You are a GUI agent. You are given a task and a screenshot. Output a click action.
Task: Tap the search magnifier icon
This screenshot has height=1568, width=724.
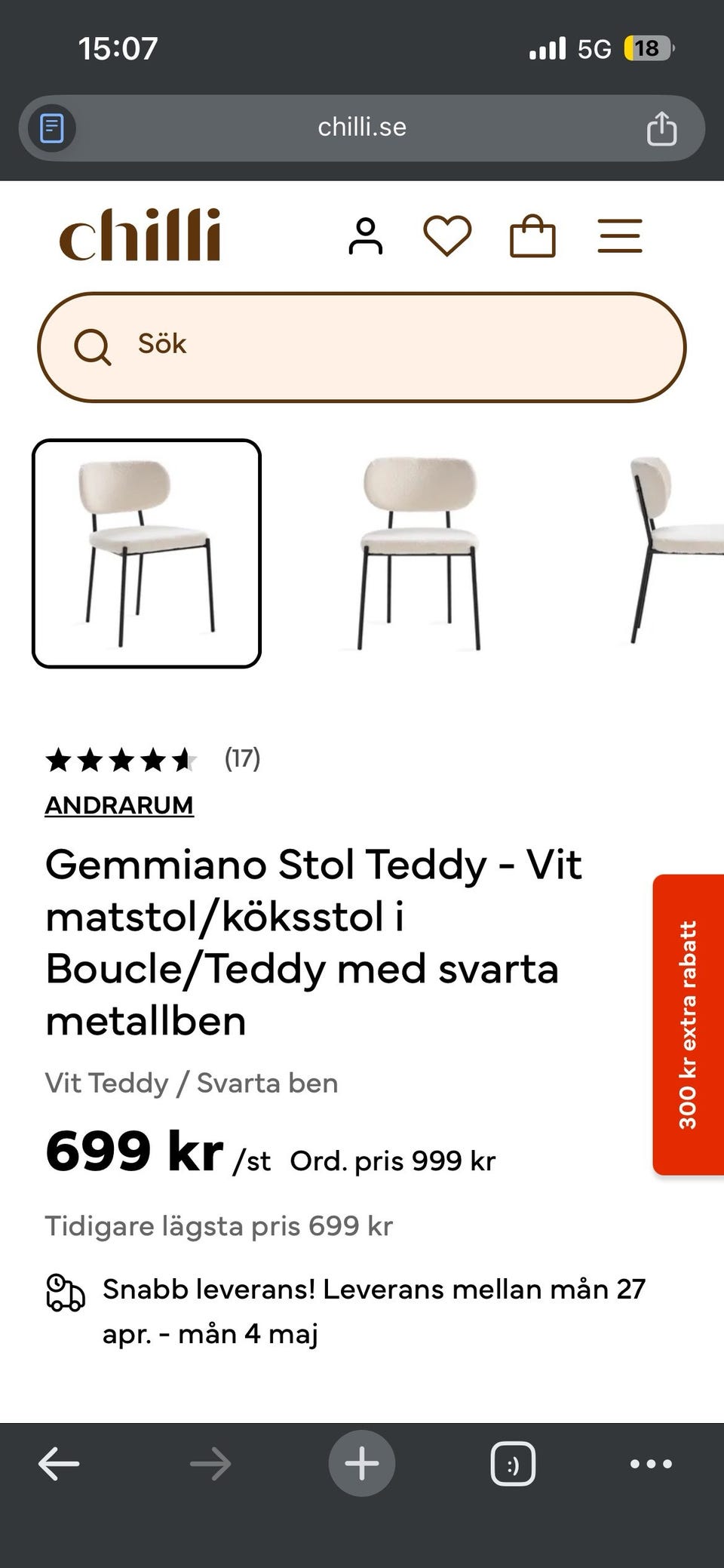94,346
